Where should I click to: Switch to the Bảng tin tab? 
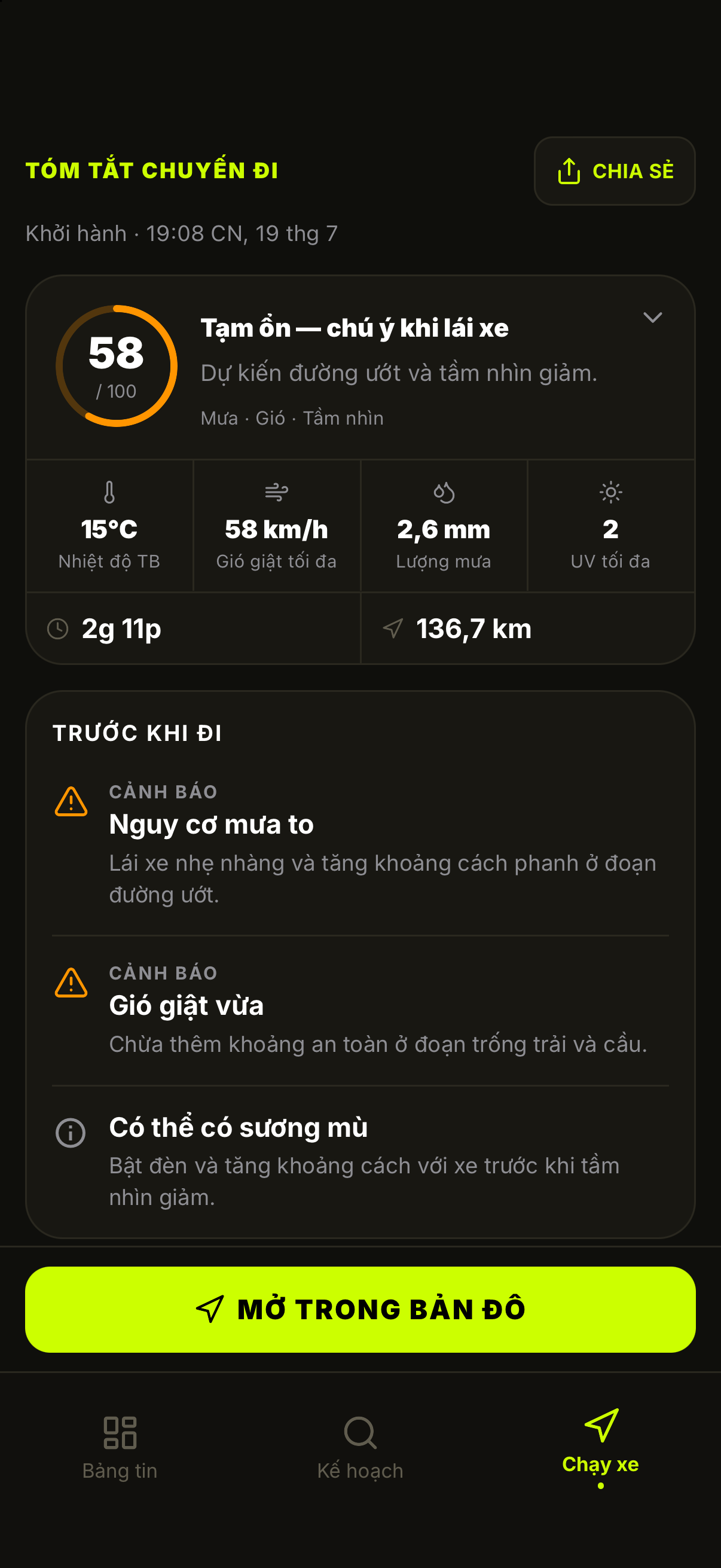pos(120,1448)
